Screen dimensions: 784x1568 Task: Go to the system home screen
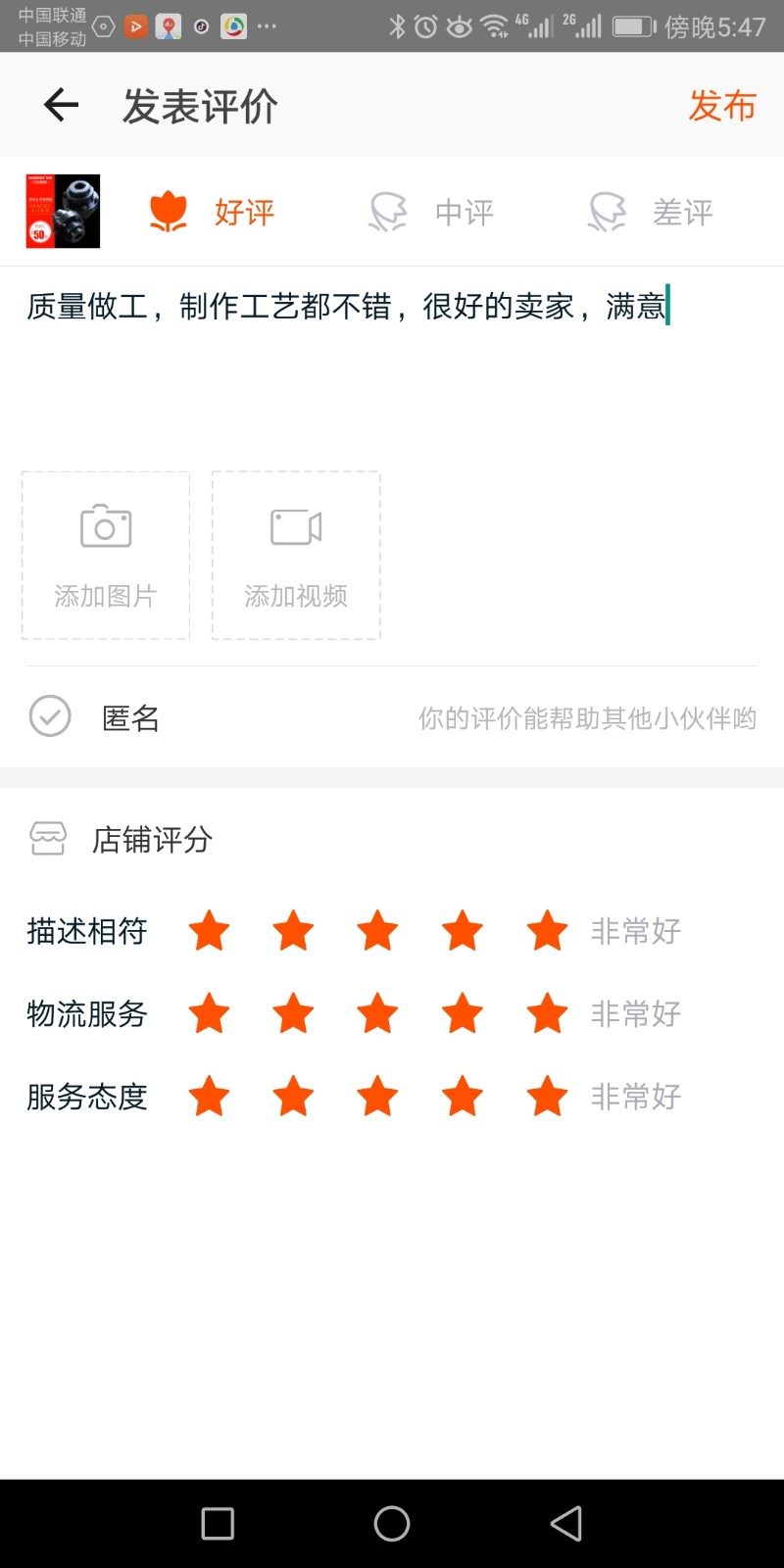[x=392, y=1523]
